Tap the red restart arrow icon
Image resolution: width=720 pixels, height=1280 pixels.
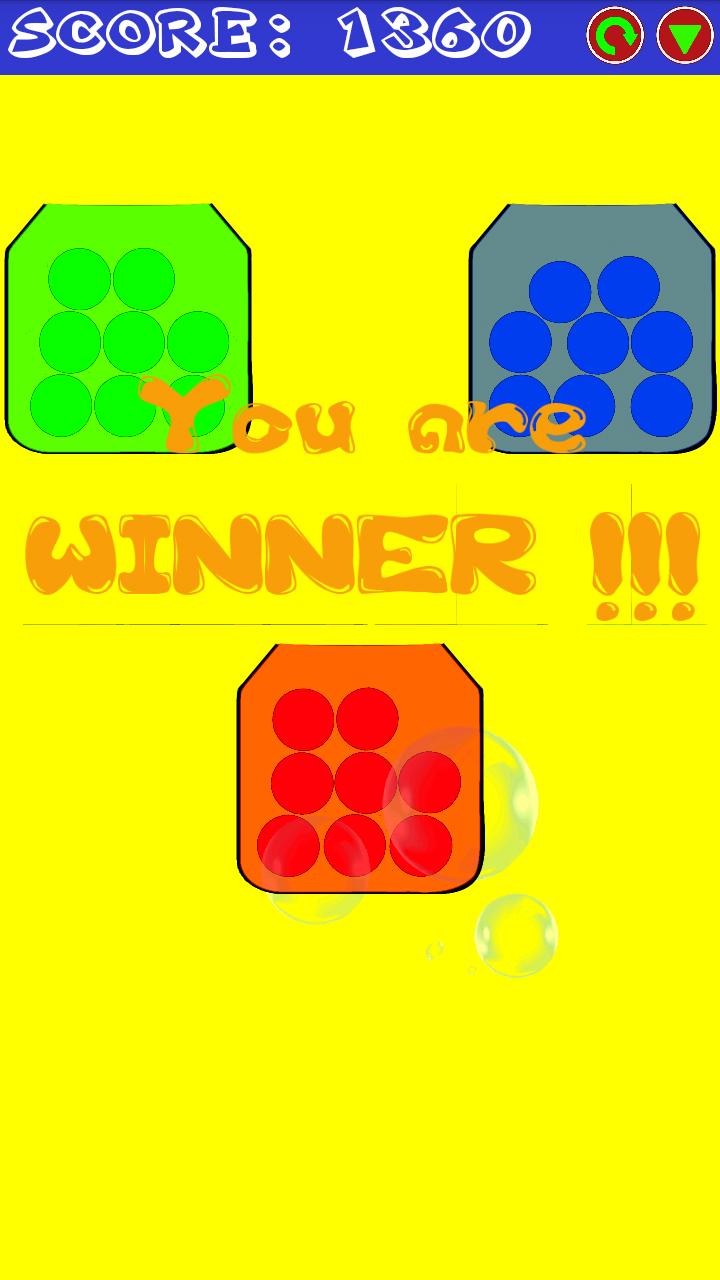click(x=615, y=36)
